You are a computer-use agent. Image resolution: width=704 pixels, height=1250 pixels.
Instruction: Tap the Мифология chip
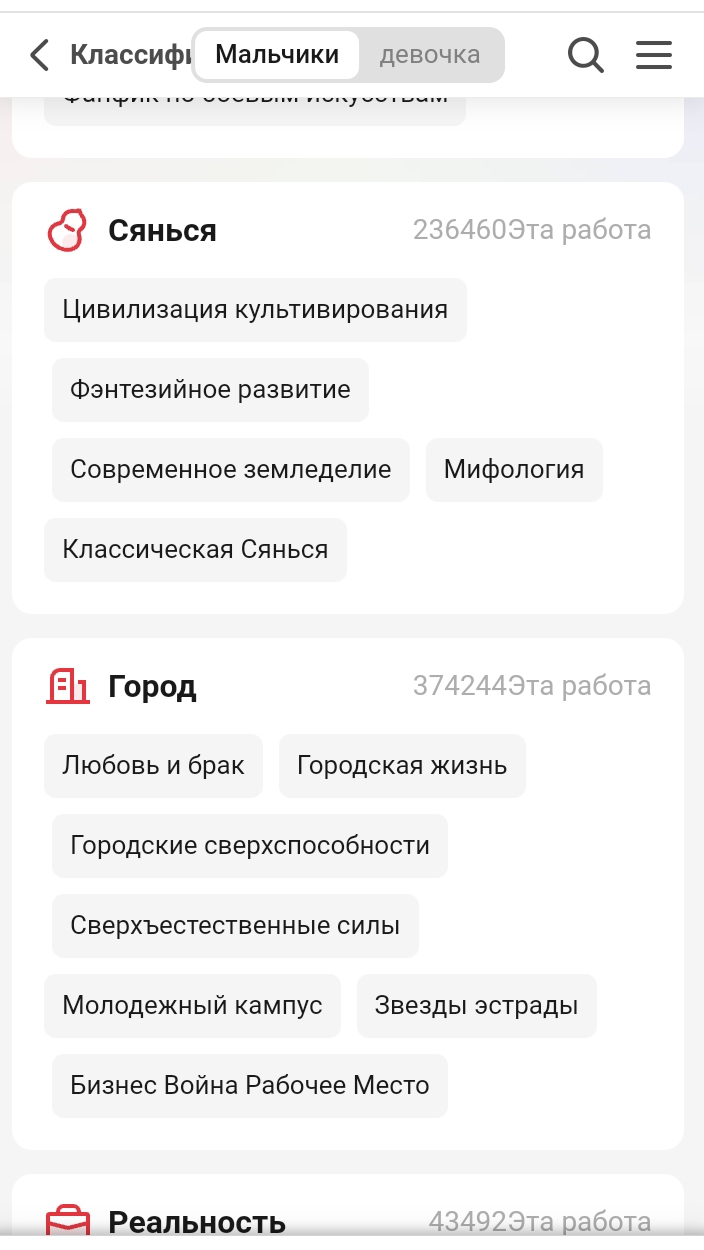point(514,470)
